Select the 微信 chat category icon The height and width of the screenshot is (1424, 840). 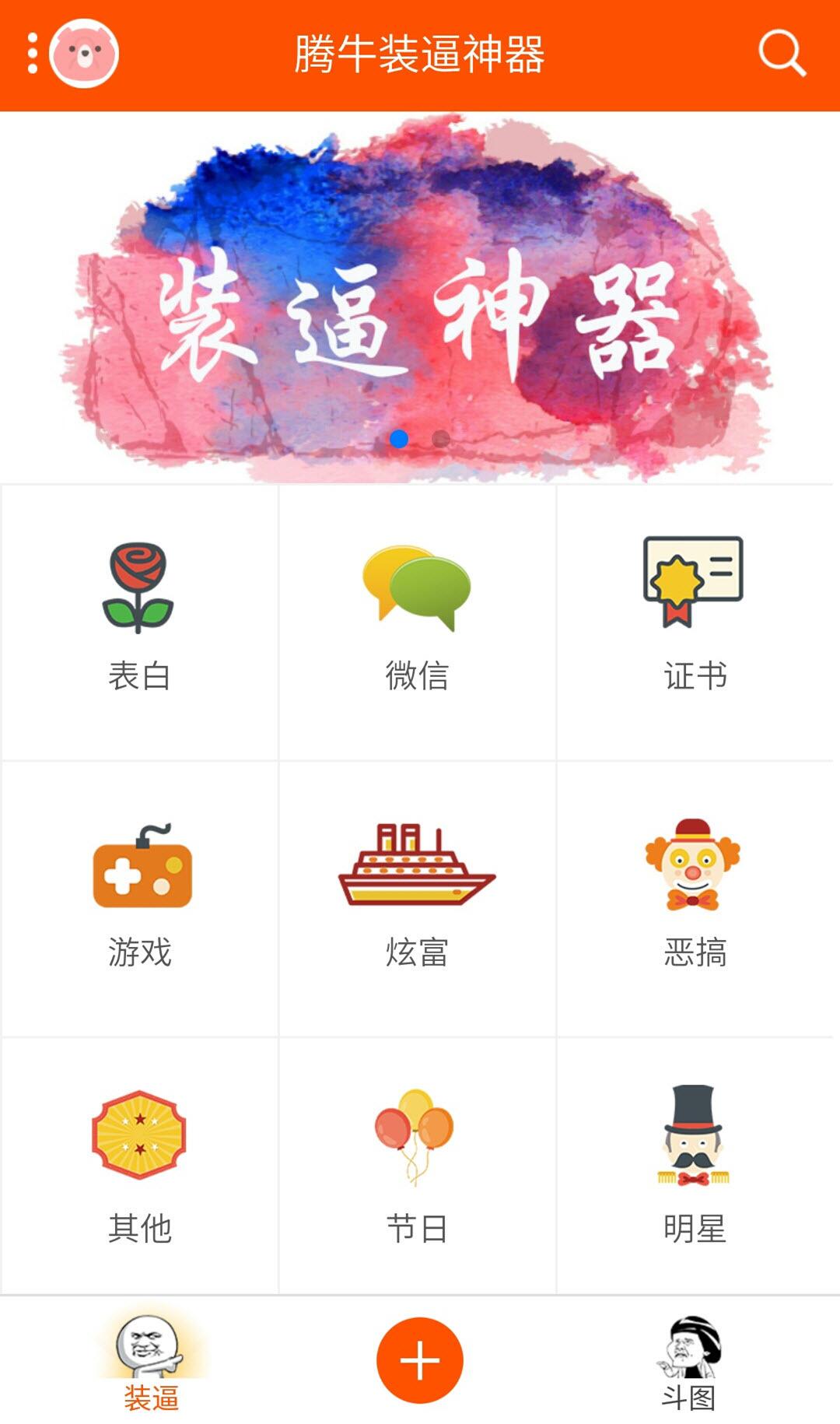point(418,587)
